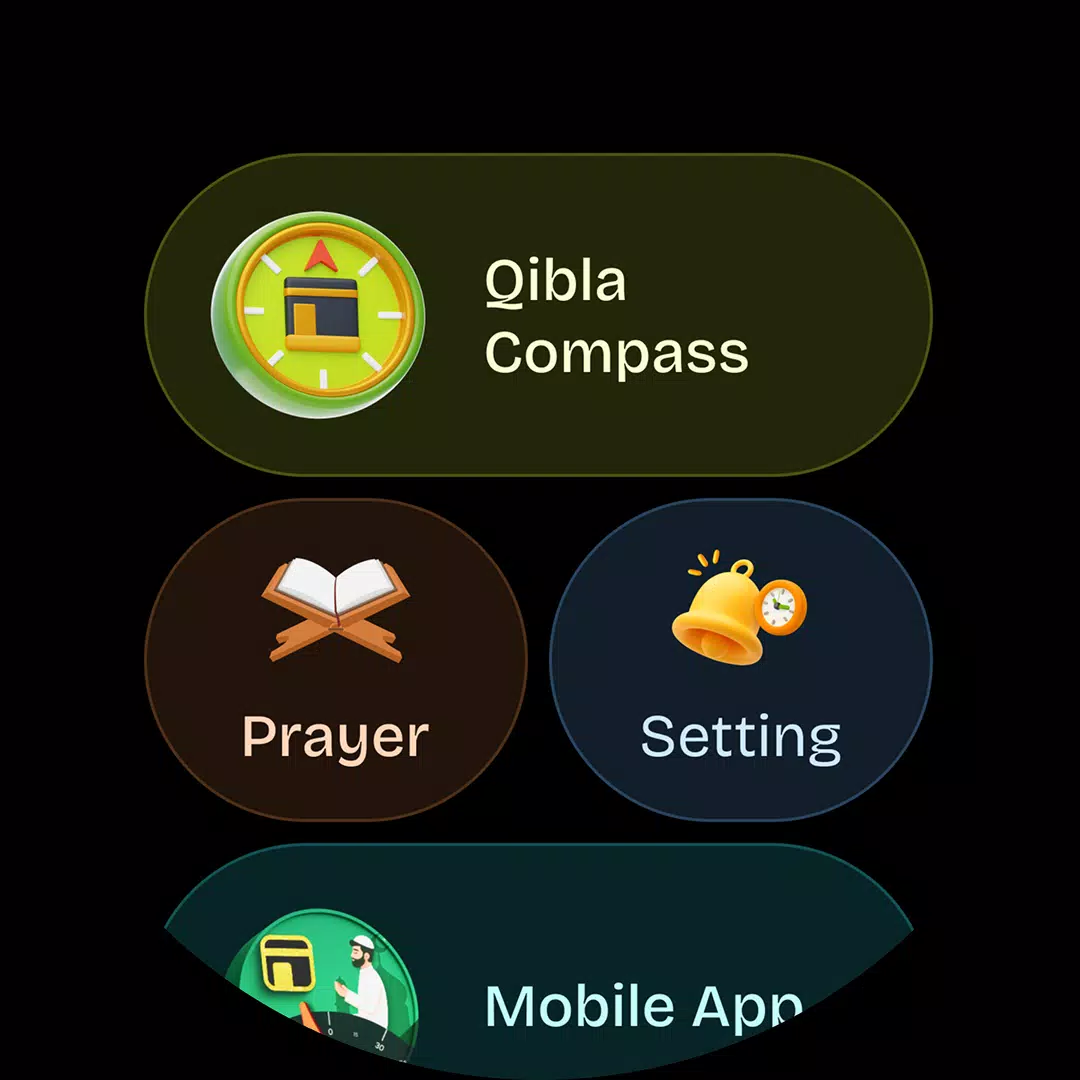
Task: Select the Prayer button
Action: [336, 660]
